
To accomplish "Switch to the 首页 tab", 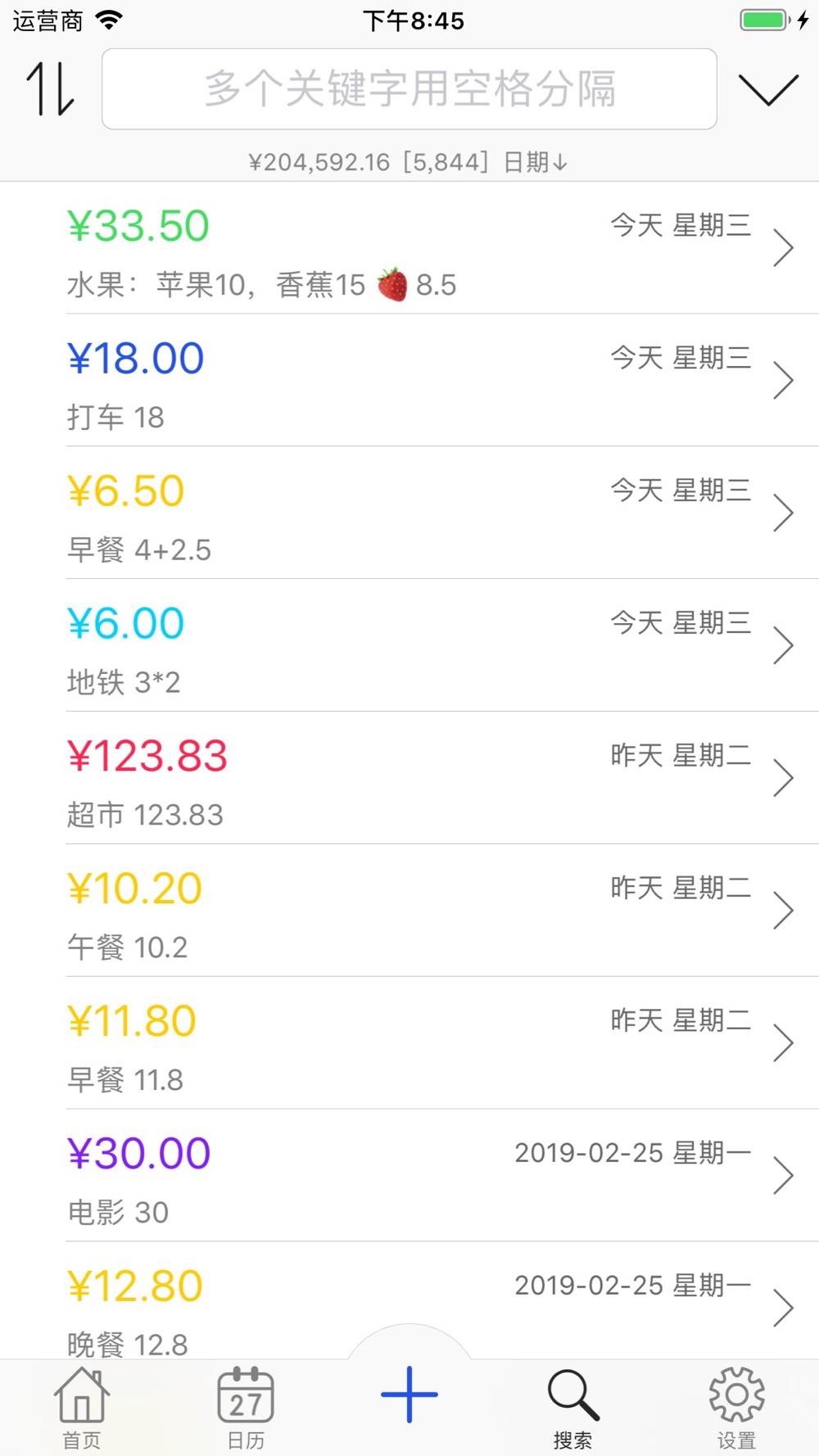I will coord(82,1408).
